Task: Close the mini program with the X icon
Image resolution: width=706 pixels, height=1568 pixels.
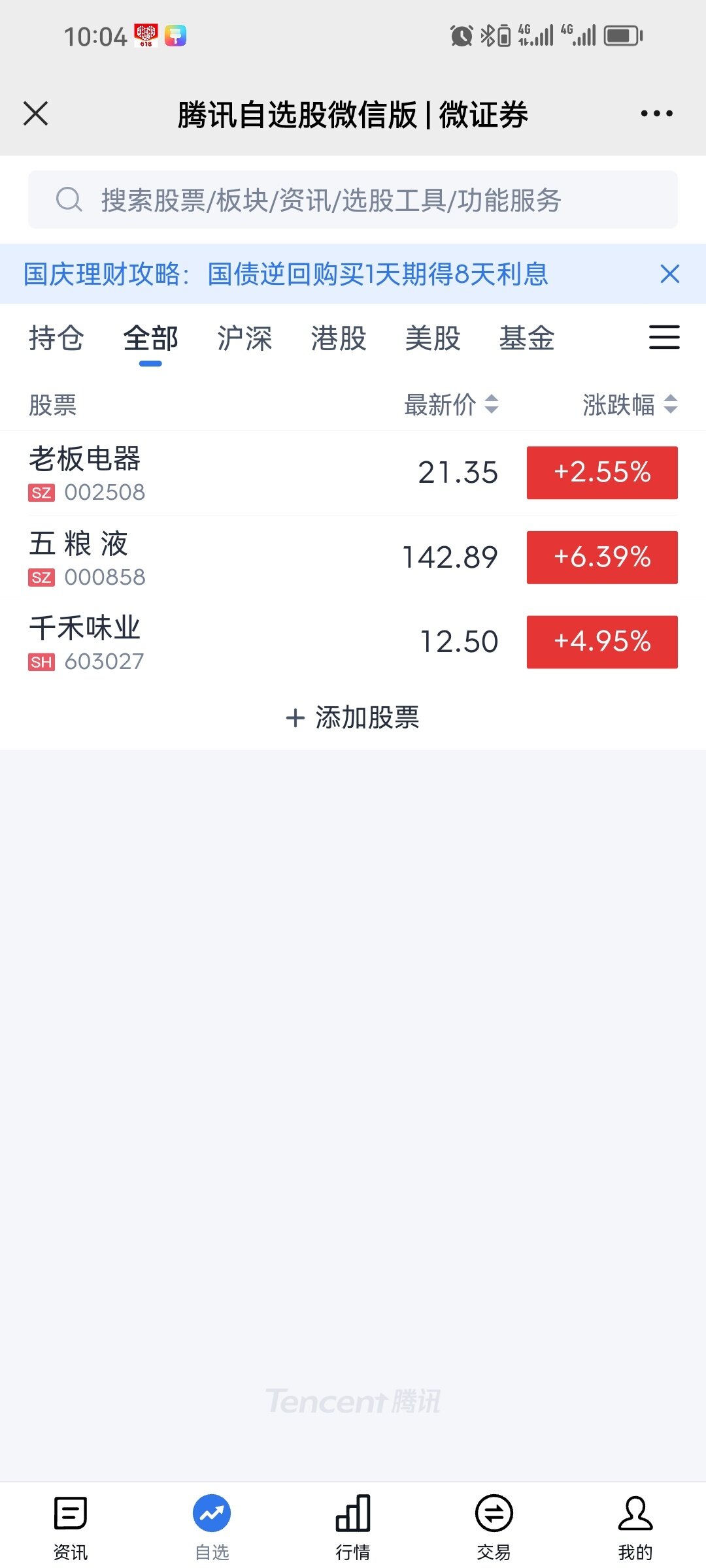Action: point(36,114)
